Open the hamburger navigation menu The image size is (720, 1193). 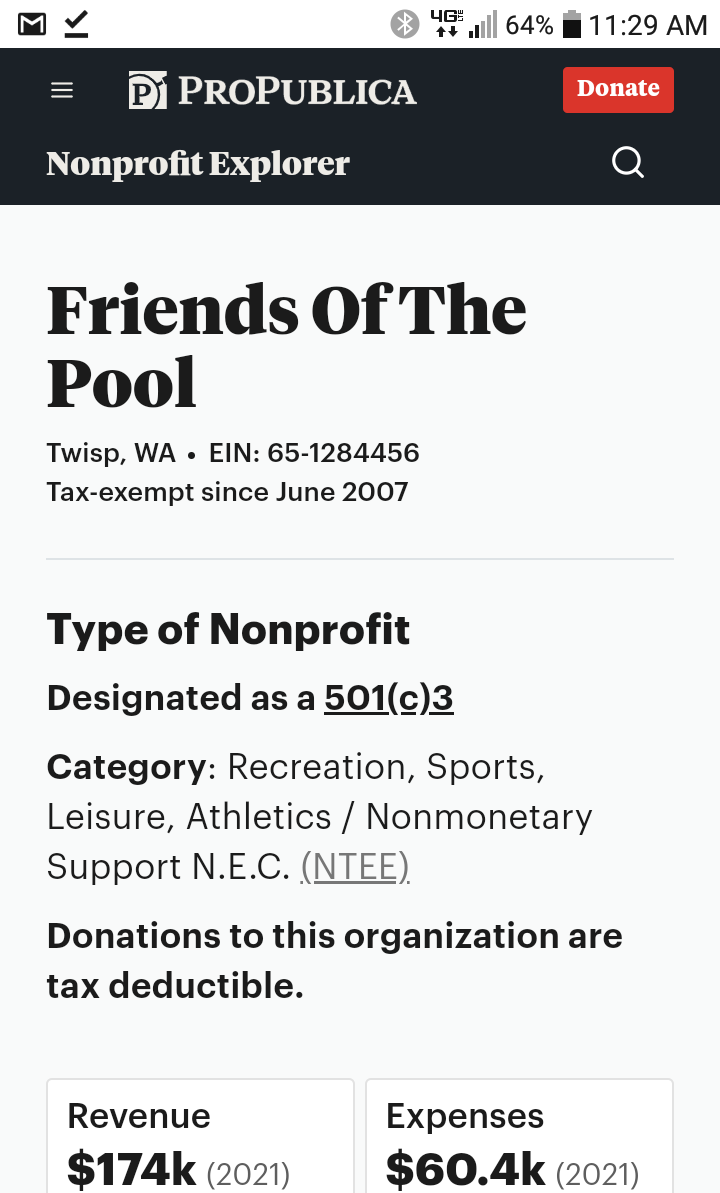point(62,91)
